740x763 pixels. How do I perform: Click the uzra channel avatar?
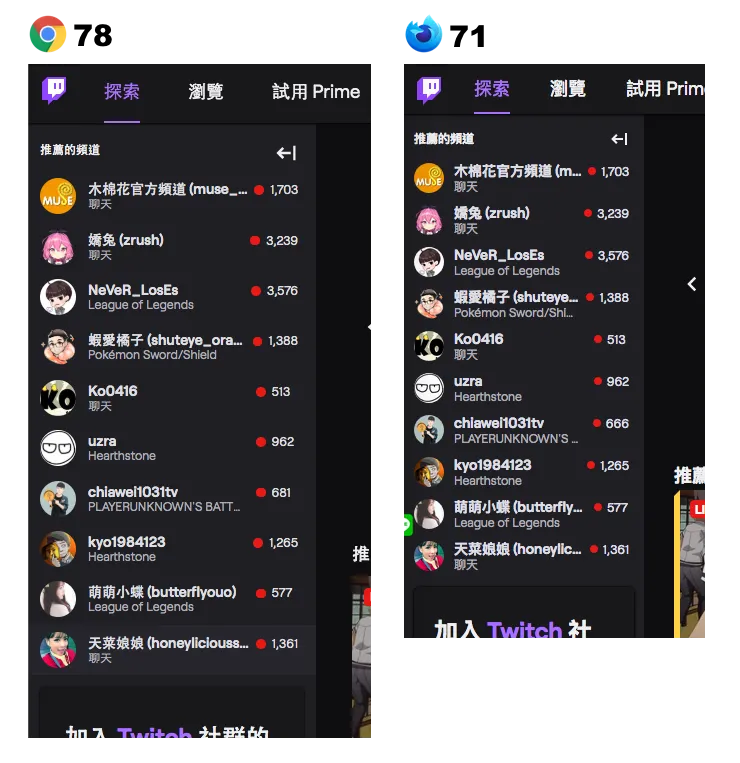click(x=57, y=448)
